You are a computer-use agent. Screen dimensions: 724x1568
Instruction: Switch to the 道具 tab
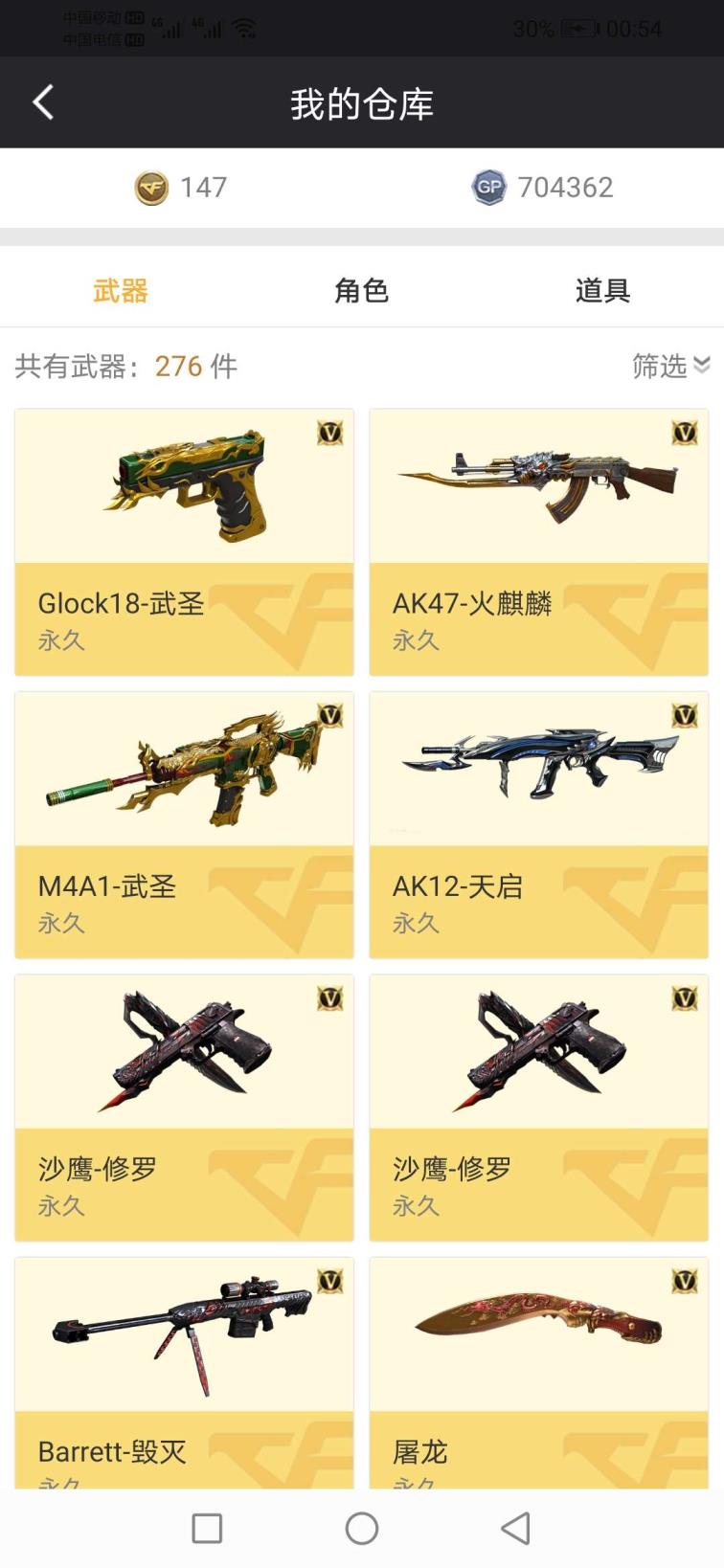[x=602, y=290]
